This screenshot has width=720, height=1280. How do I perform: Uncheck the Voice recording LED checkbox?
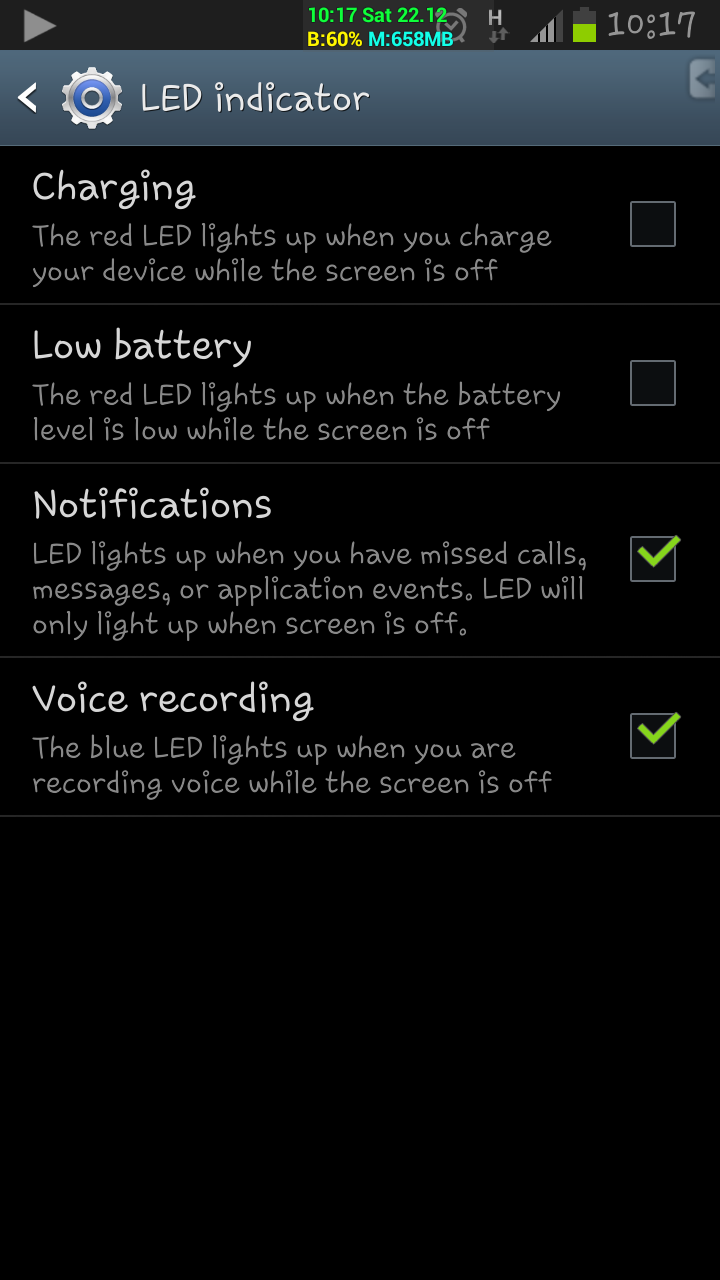pyautogui.click(x=653, y=735)
